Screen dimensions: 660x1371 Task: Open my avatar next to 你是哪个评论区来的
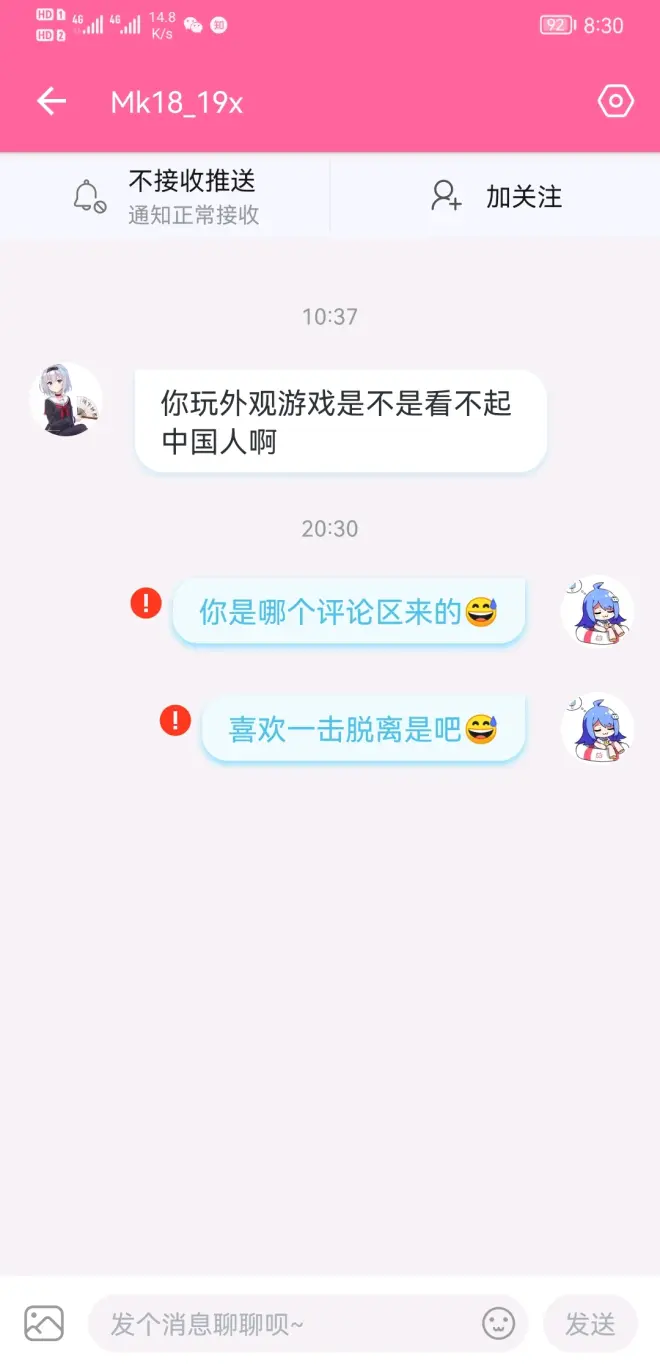tap(597, 610)
